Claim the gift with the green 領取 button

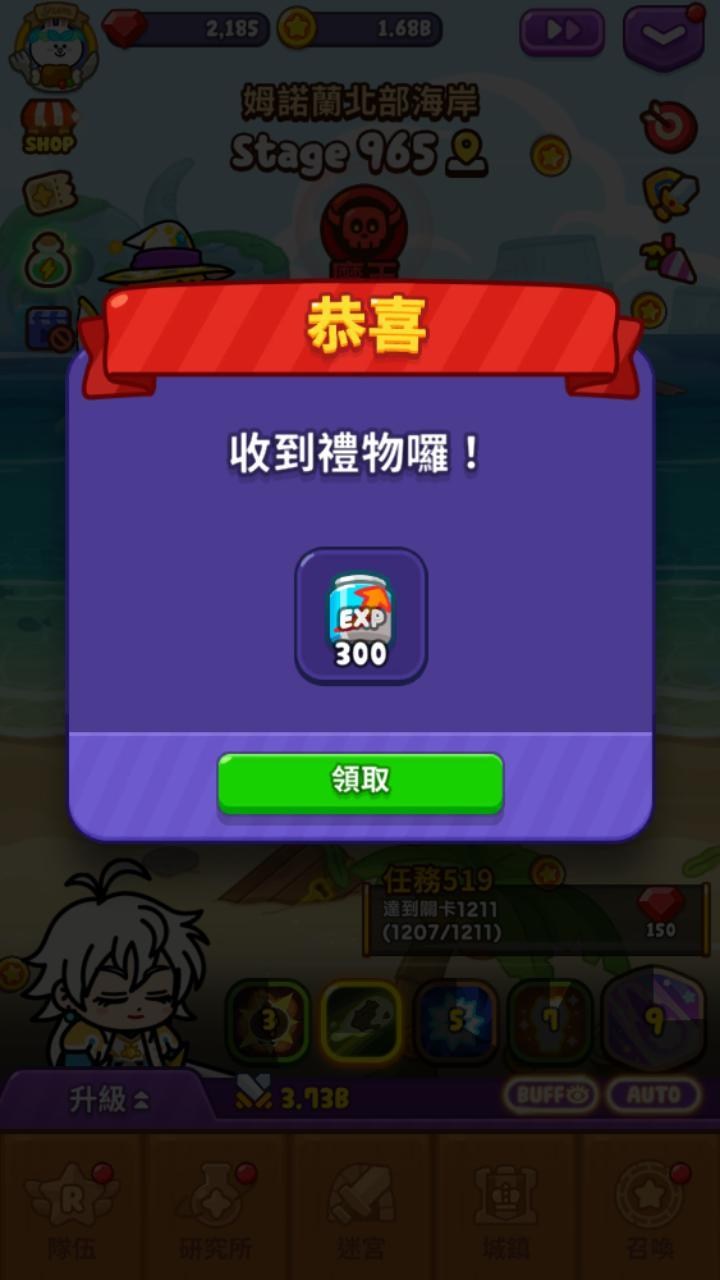[360, 783]
